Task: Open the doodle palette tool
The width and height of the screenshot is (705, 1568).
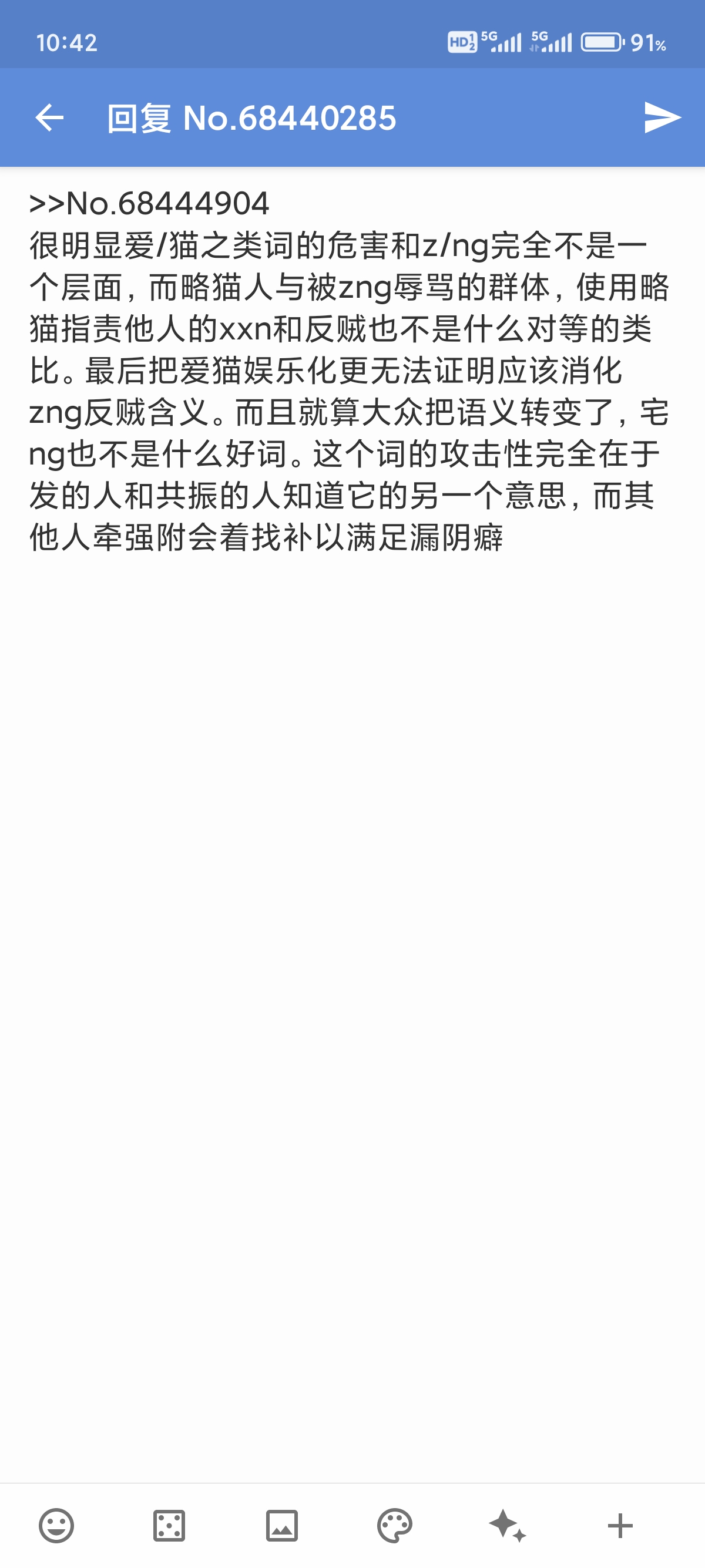Action: pyautogui.click(x=395, y=1525)
